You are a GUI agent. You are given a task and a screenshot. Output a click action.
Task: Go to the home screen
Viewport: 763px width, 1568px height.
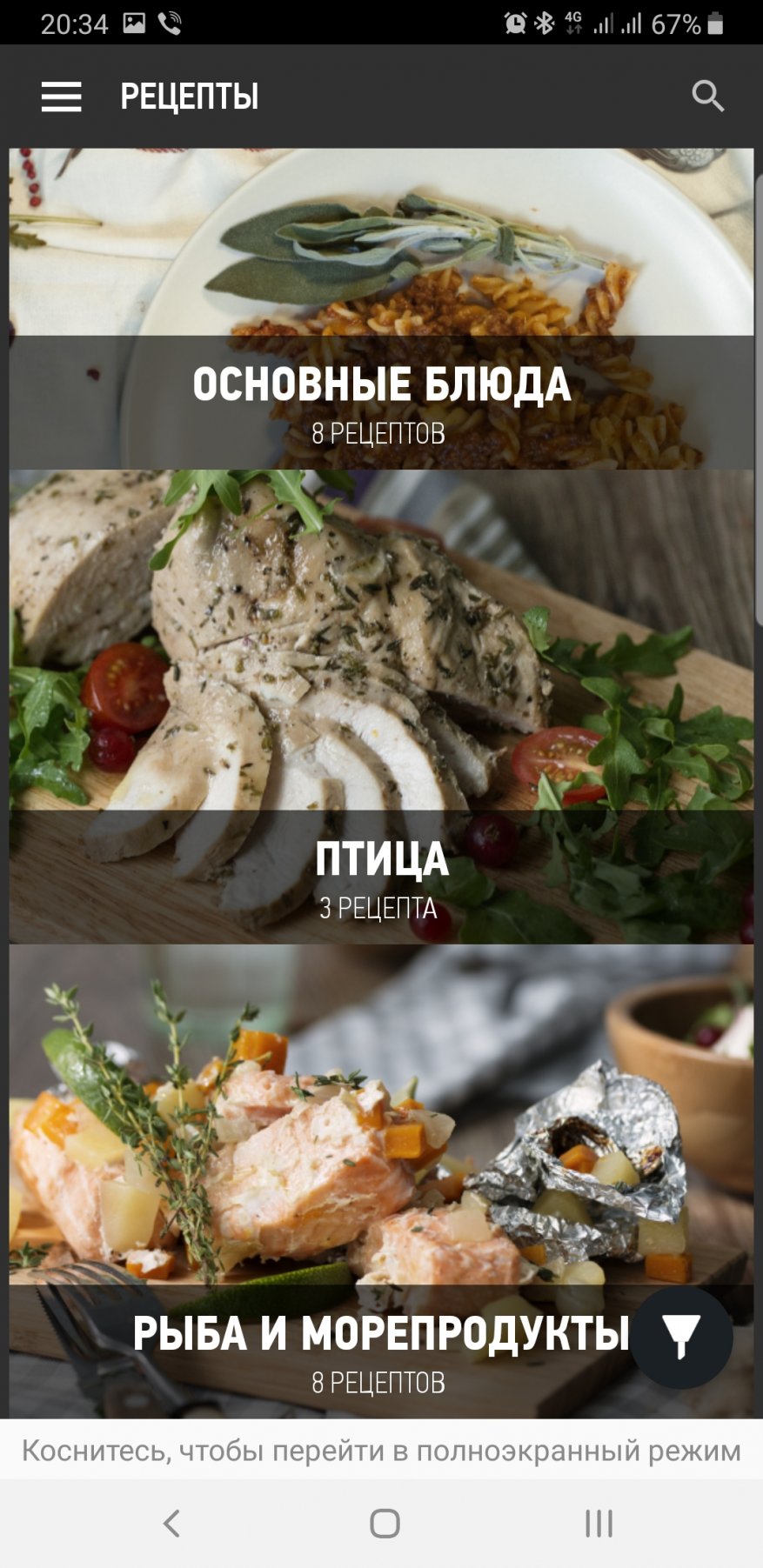(384, 1523)
